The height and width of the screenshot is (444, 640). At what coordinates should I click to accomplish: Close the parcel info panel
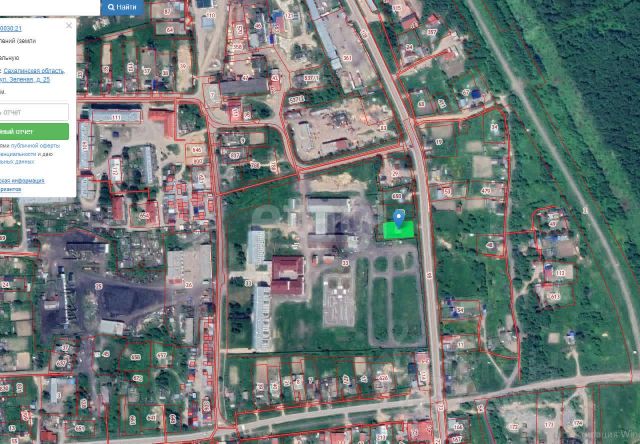pos(68,26)
